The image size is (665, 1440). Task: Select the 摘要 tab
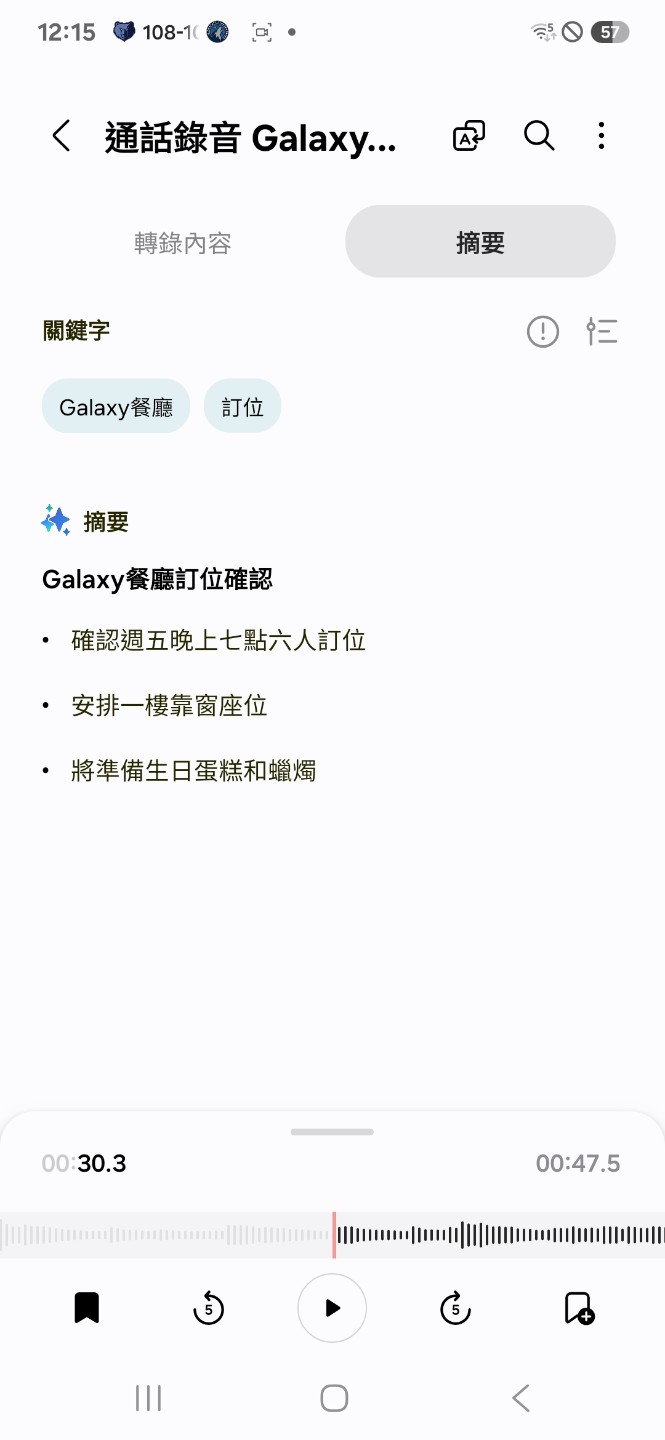coord(480,242)
